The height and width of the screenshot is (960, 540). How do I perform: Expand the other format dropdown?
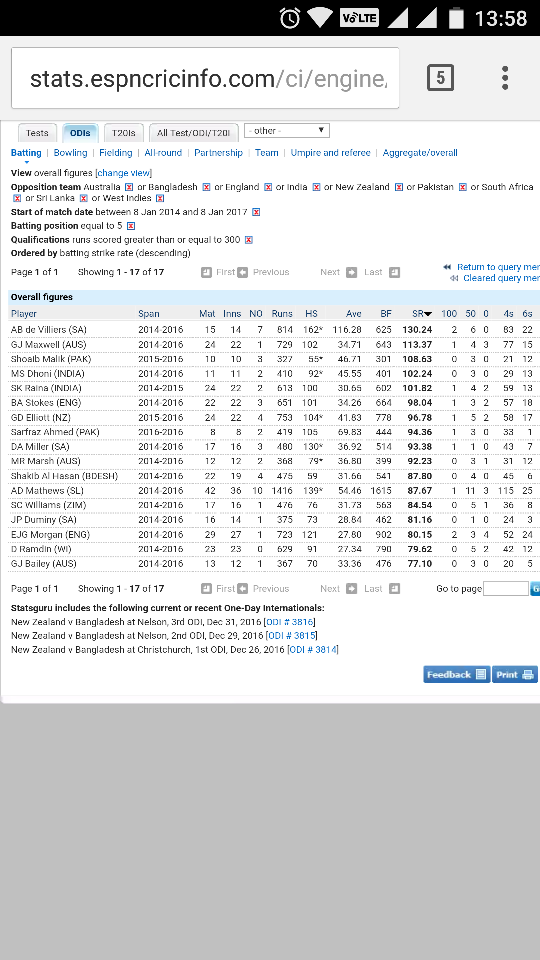[x=287, y=130]
